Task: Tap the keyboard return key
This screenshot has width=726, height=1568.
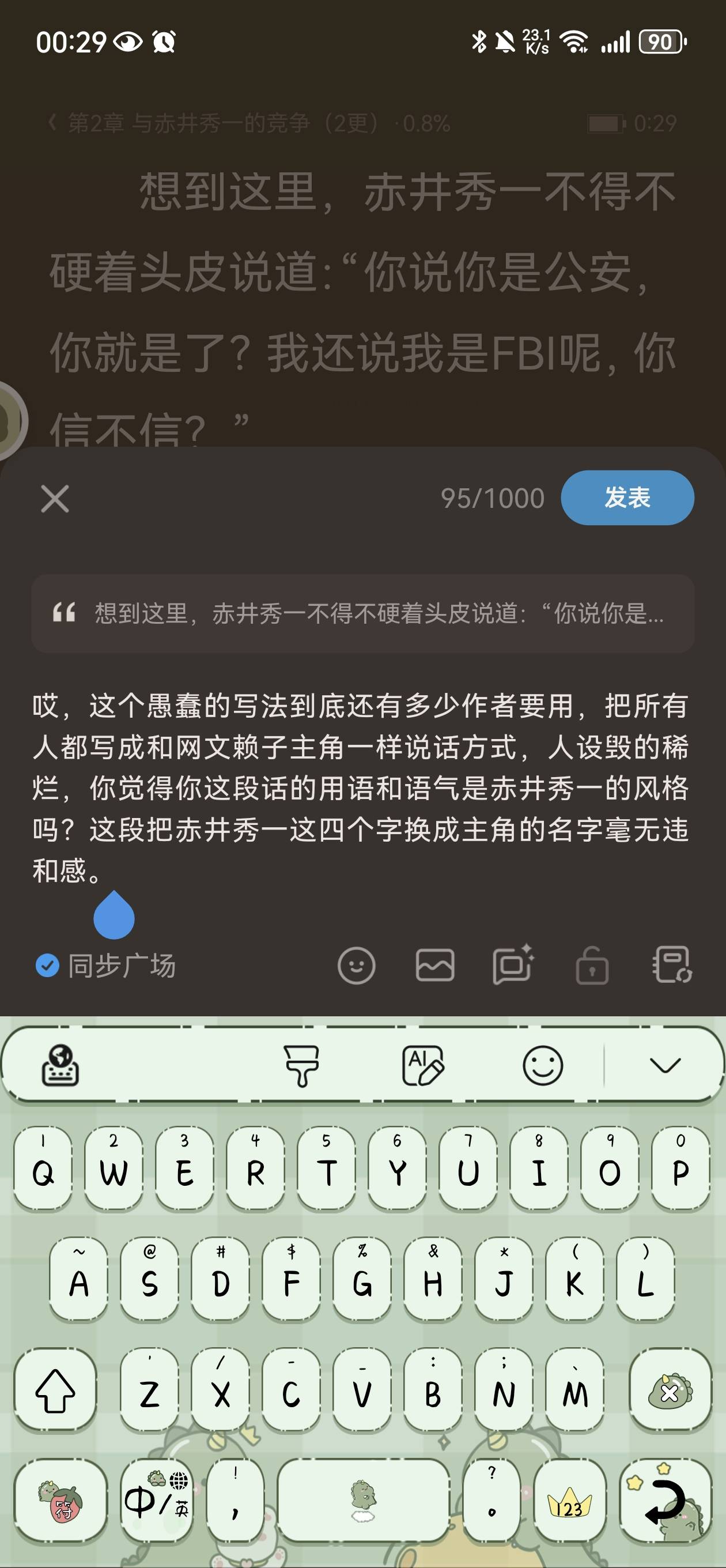Action: click(x=665, y=1501)
